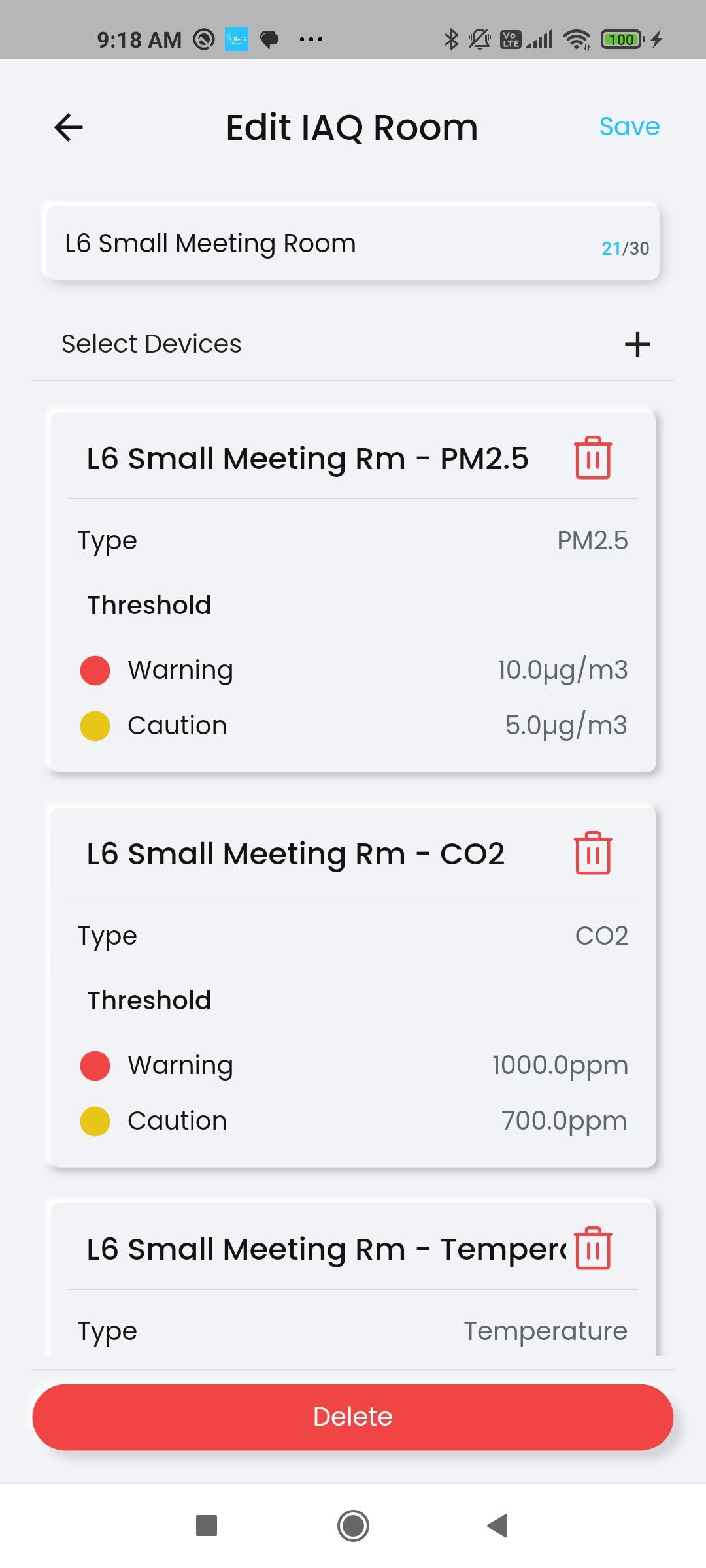Edit the room name field
The width and height of the screenshot is (706, 1568).
352,243
